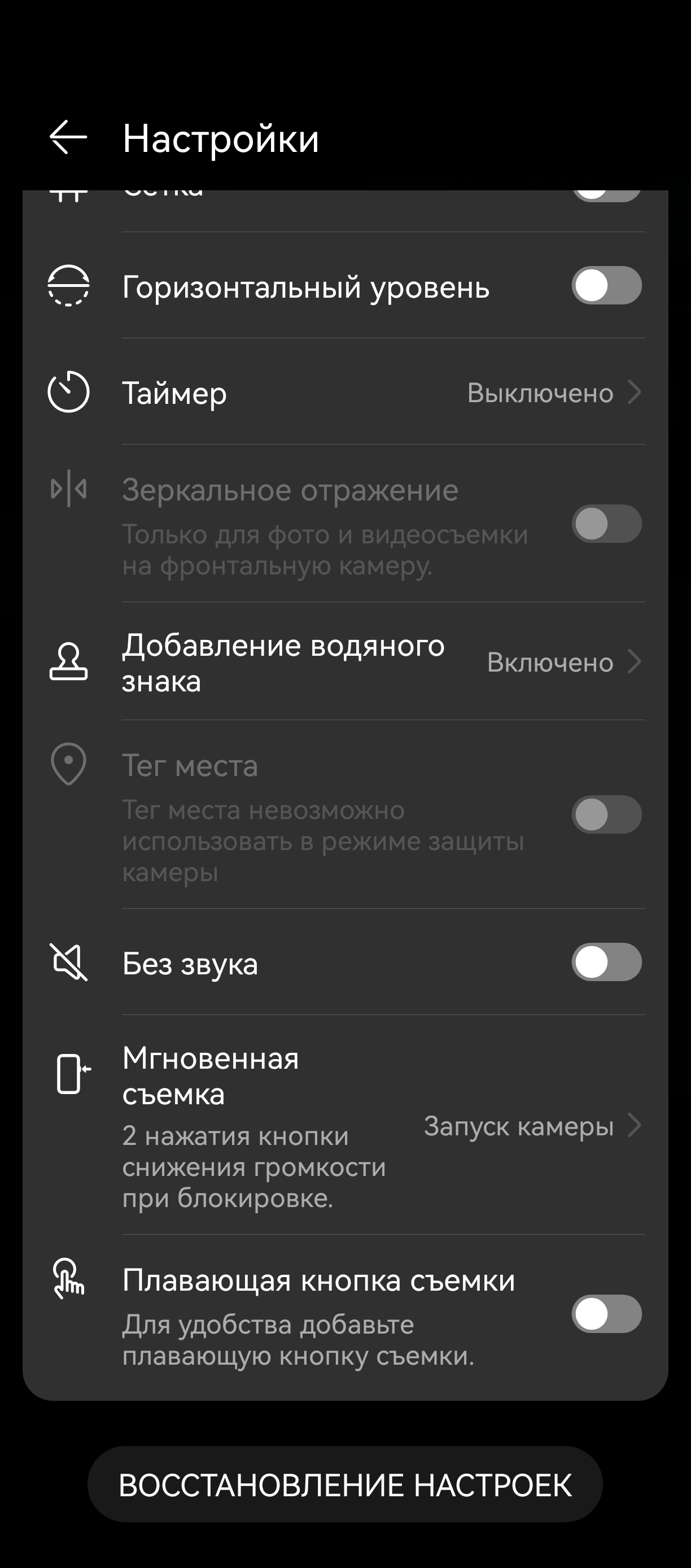This screenshot has height=1568, width=691.
Task: Tap ВОССТАНОВЛЕНИЕ НАСТРОЕК button
Action: (x=345, y=1484)
